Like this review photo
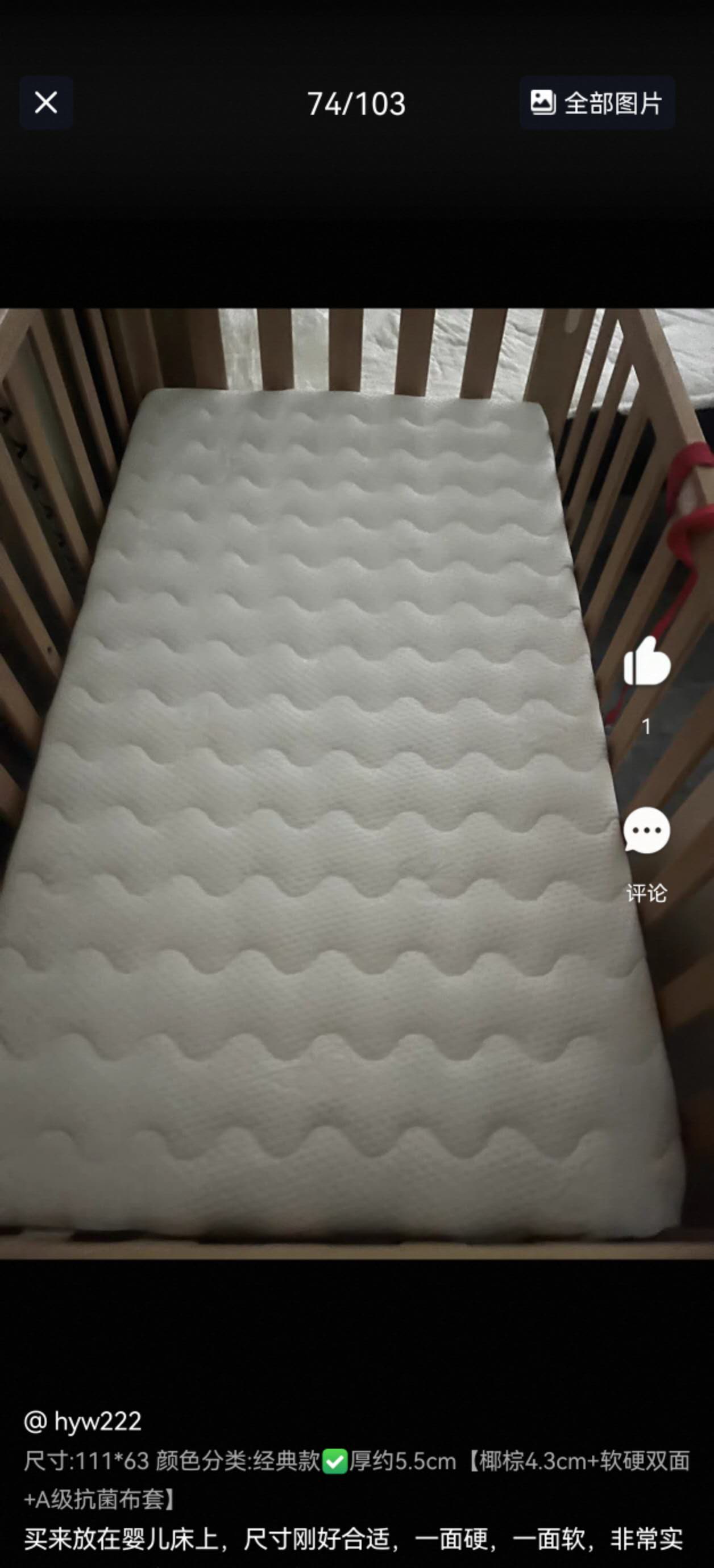The height and width of the screenshot is (1568, 714). pyautogui.click(x=646, y=662)
